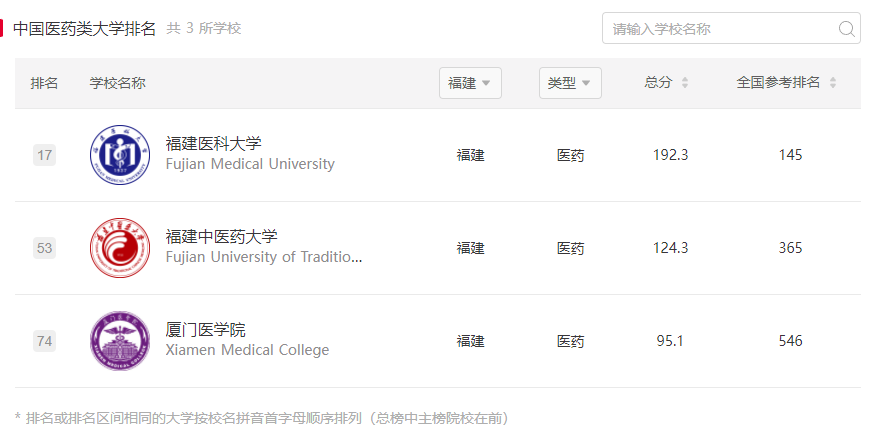The height and width of the screenshot is (432, 874).
Task: Sort by 总分 column
Action: (667, 83)
